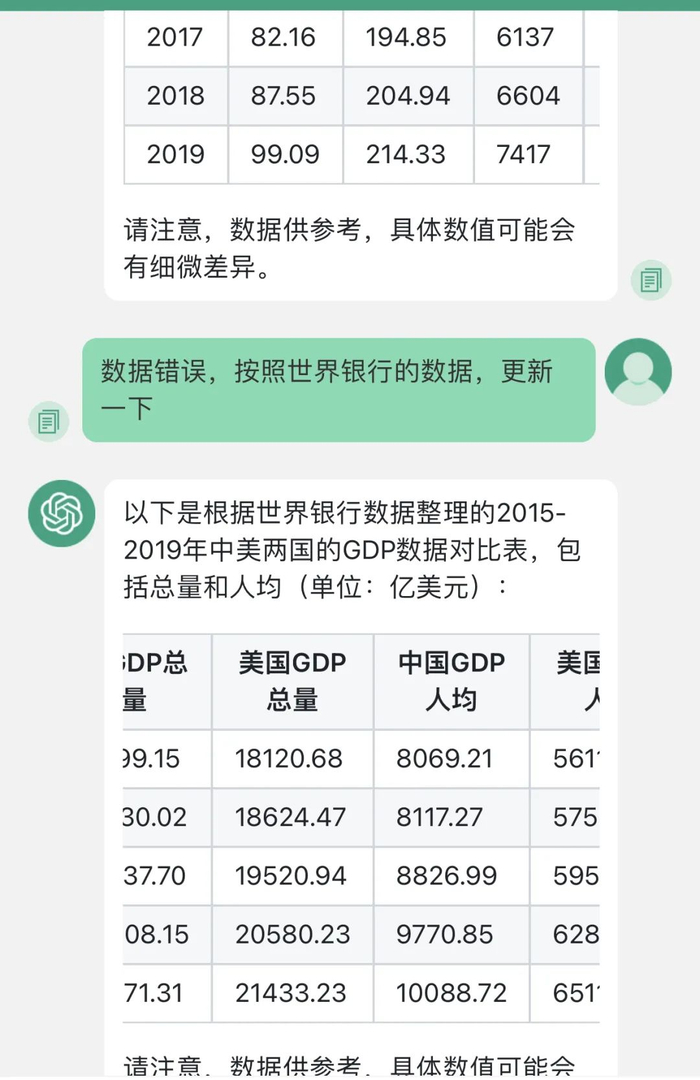This screenshot has width=700, height=1080.
Task: Copy the first assistant reply with 2019 data
Action: (x=651, y=281)
